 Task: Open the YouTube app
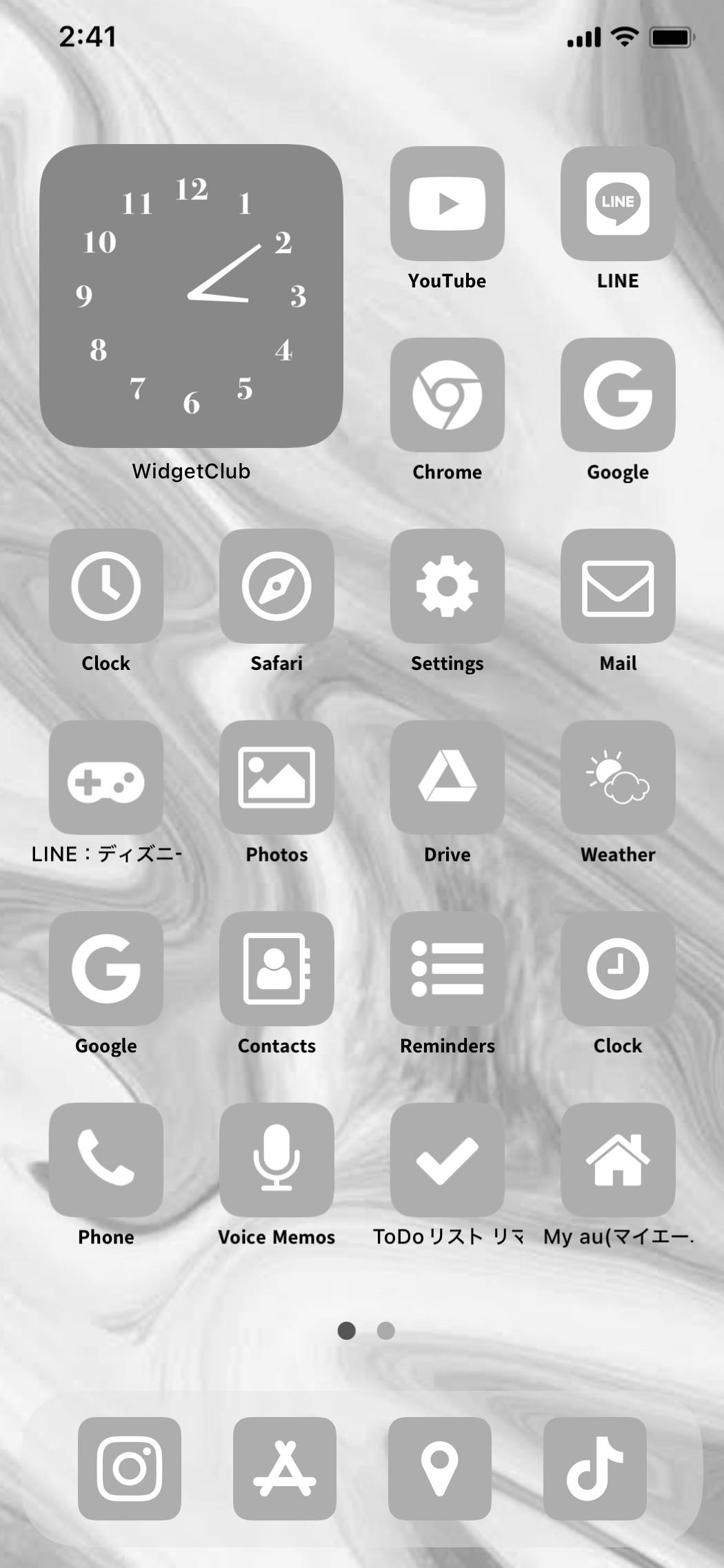447,203
